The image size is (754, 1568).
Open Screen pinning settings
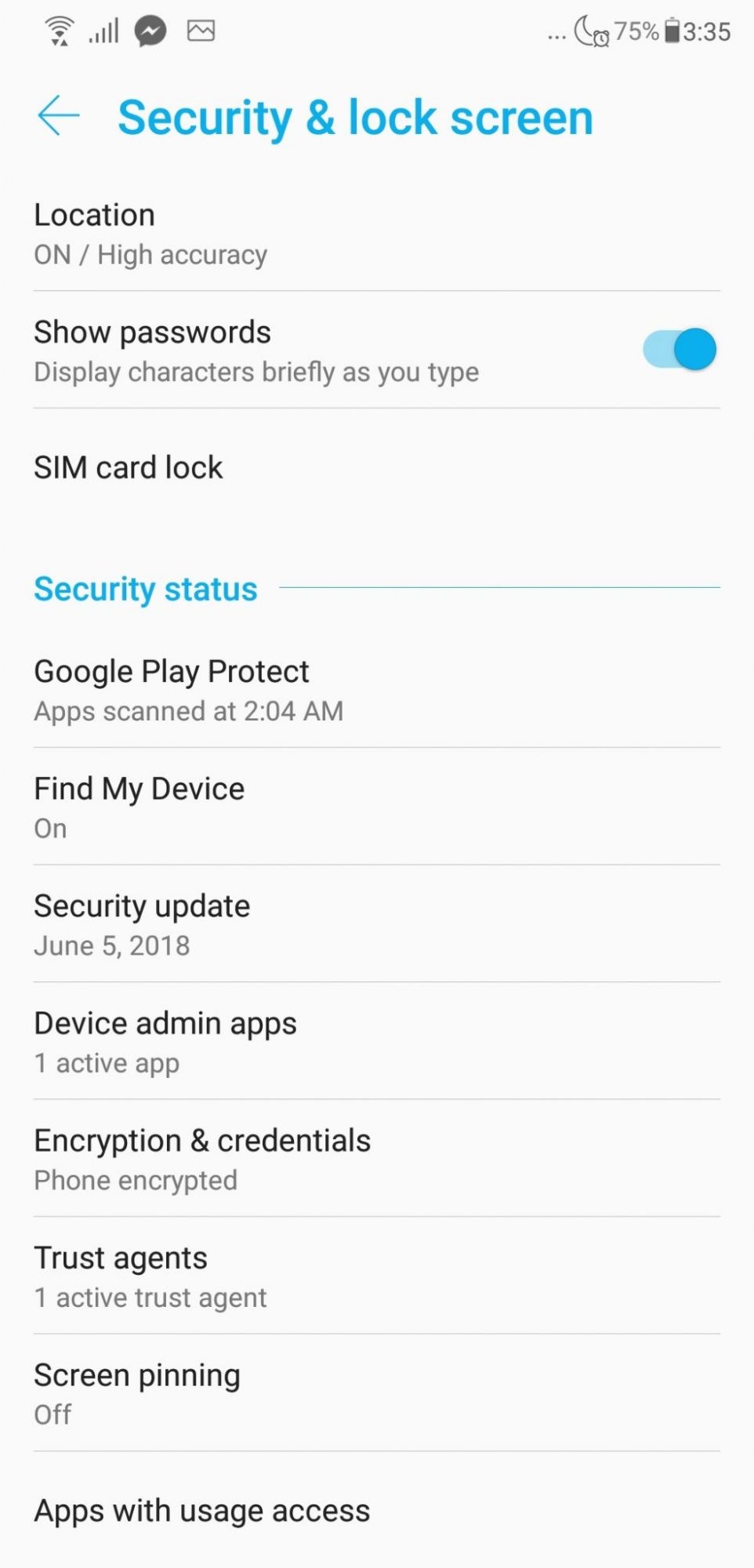point(376,1393)
